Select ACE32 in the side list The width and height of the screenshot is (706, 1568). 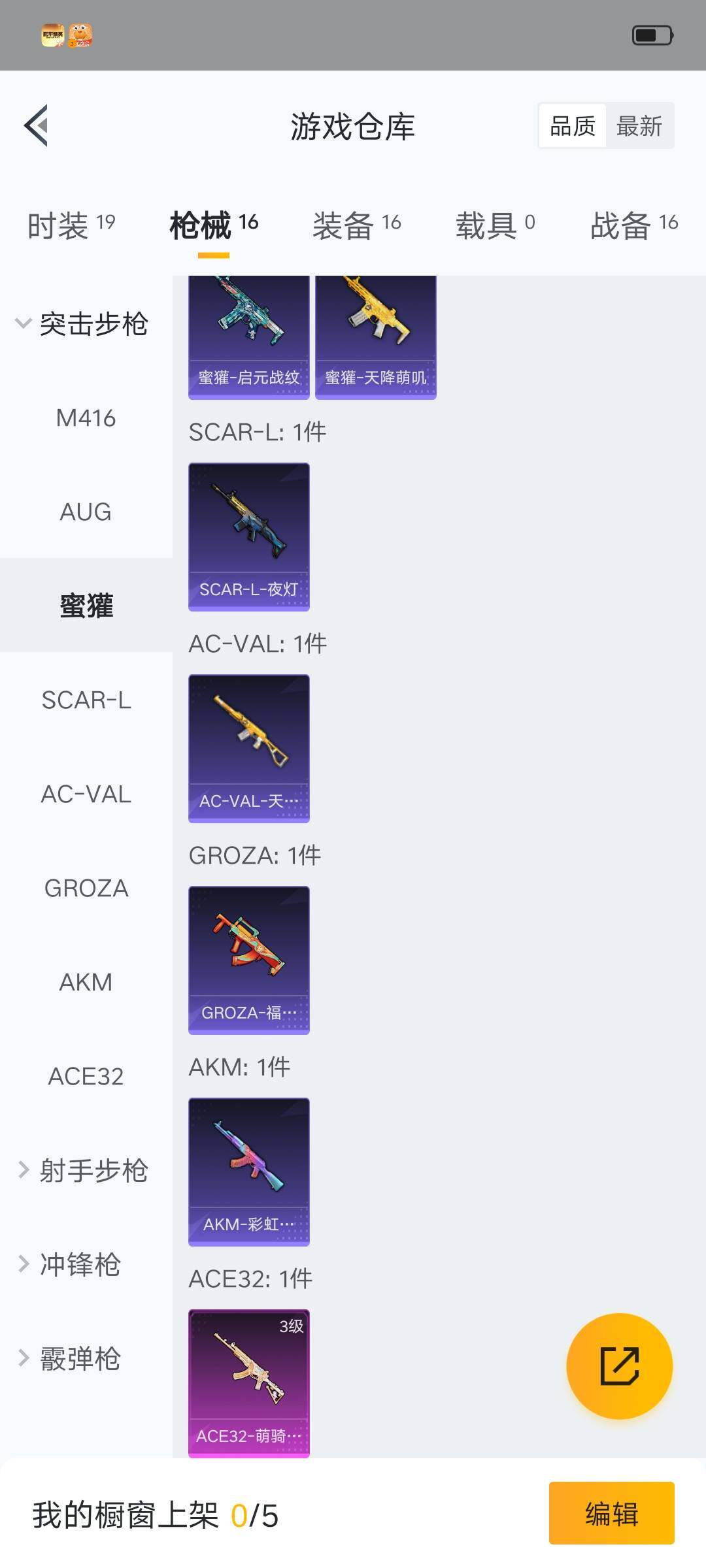[x=86, y=1076]
